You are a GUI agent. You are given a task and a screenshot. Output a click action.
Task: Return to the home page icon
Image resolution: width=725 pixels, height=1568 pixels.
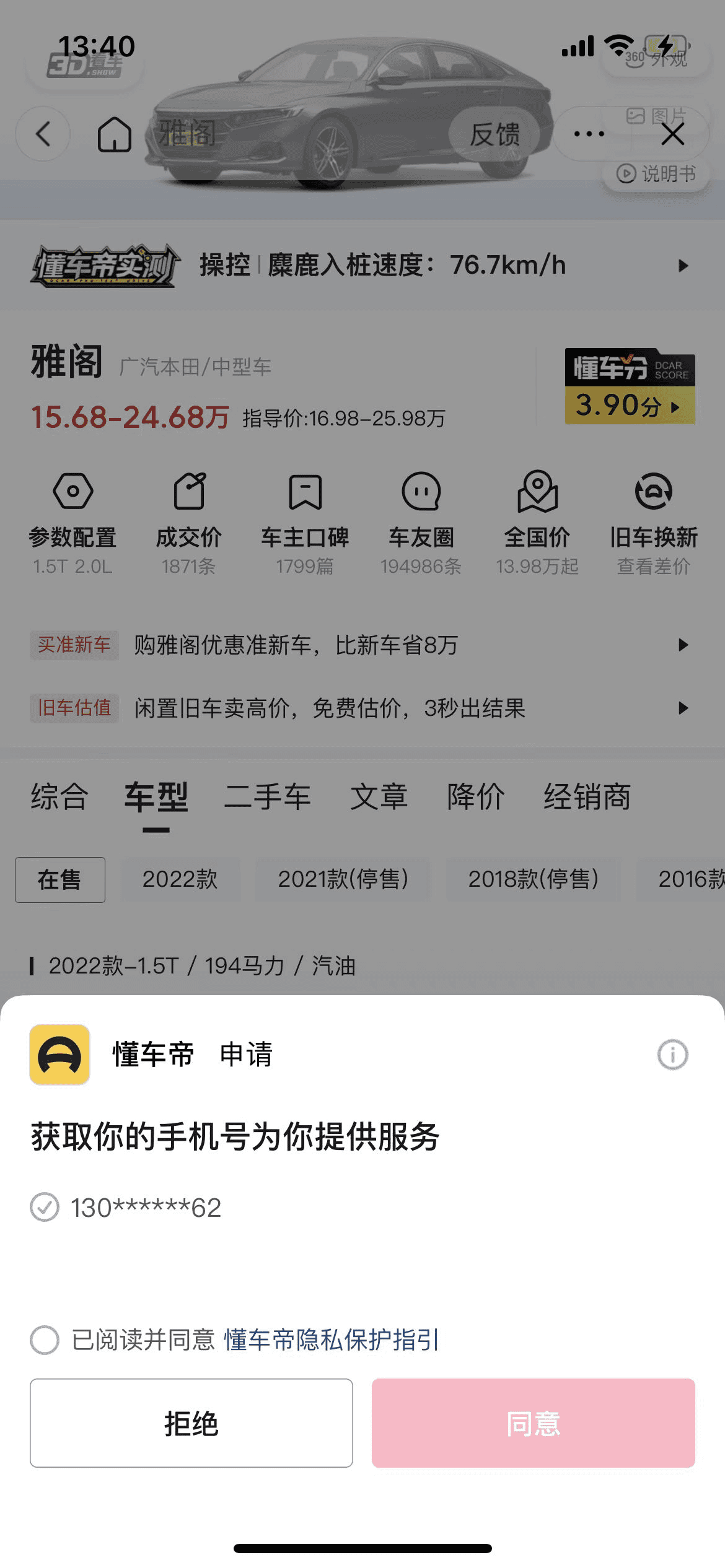click(115, 134)
